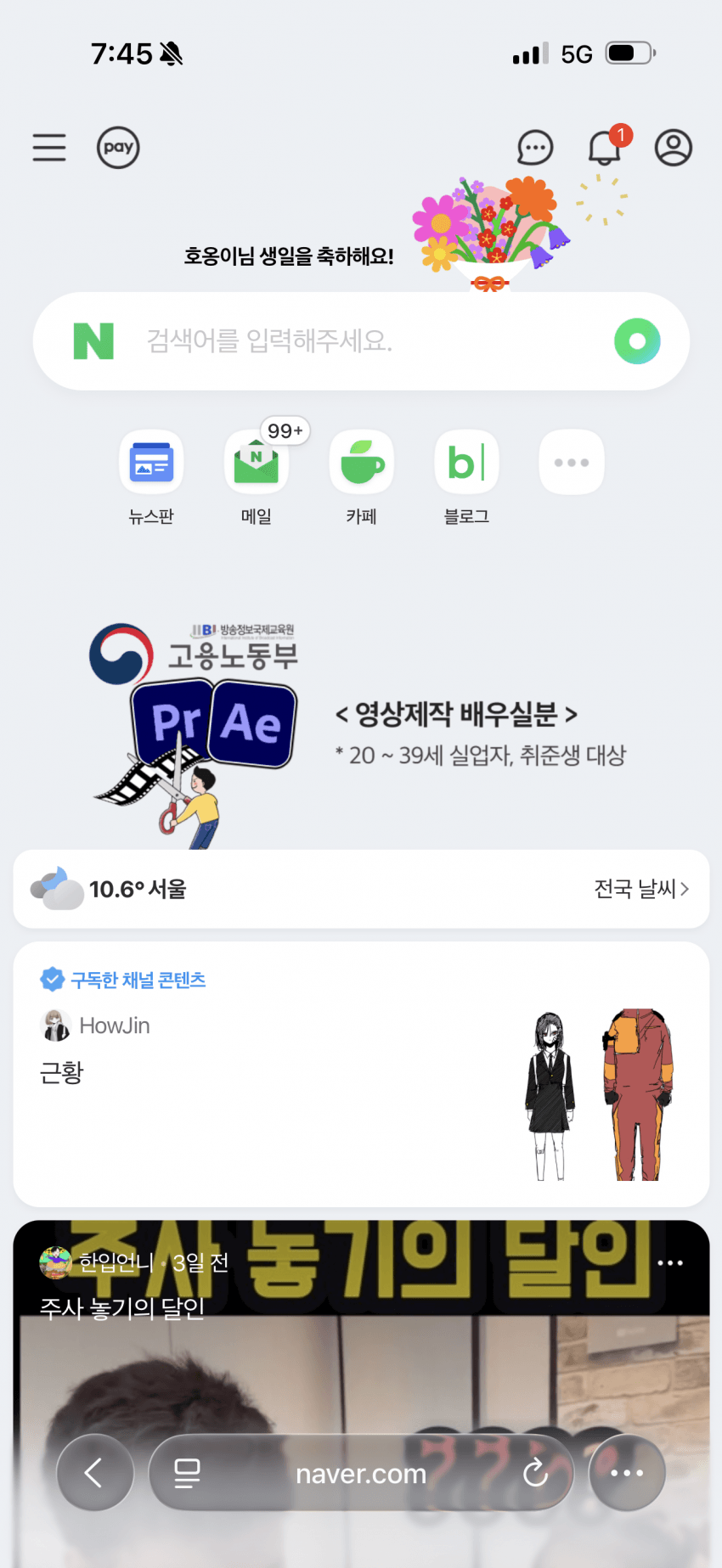
Task: Reload the naver.com page
Action: pos(535,1473)
